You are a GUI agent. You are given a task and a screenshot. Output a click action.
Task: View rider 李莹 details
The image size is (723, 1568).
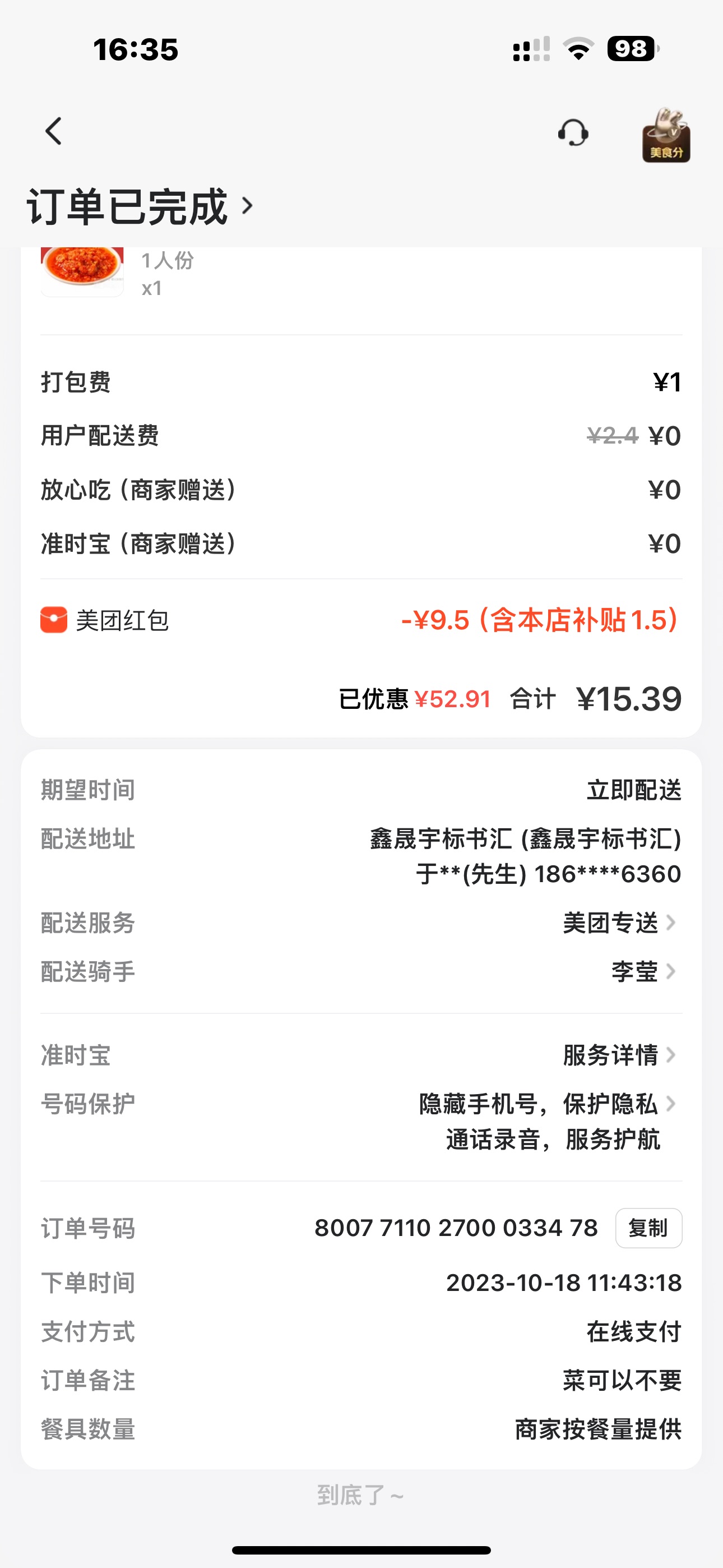(643, 971)
